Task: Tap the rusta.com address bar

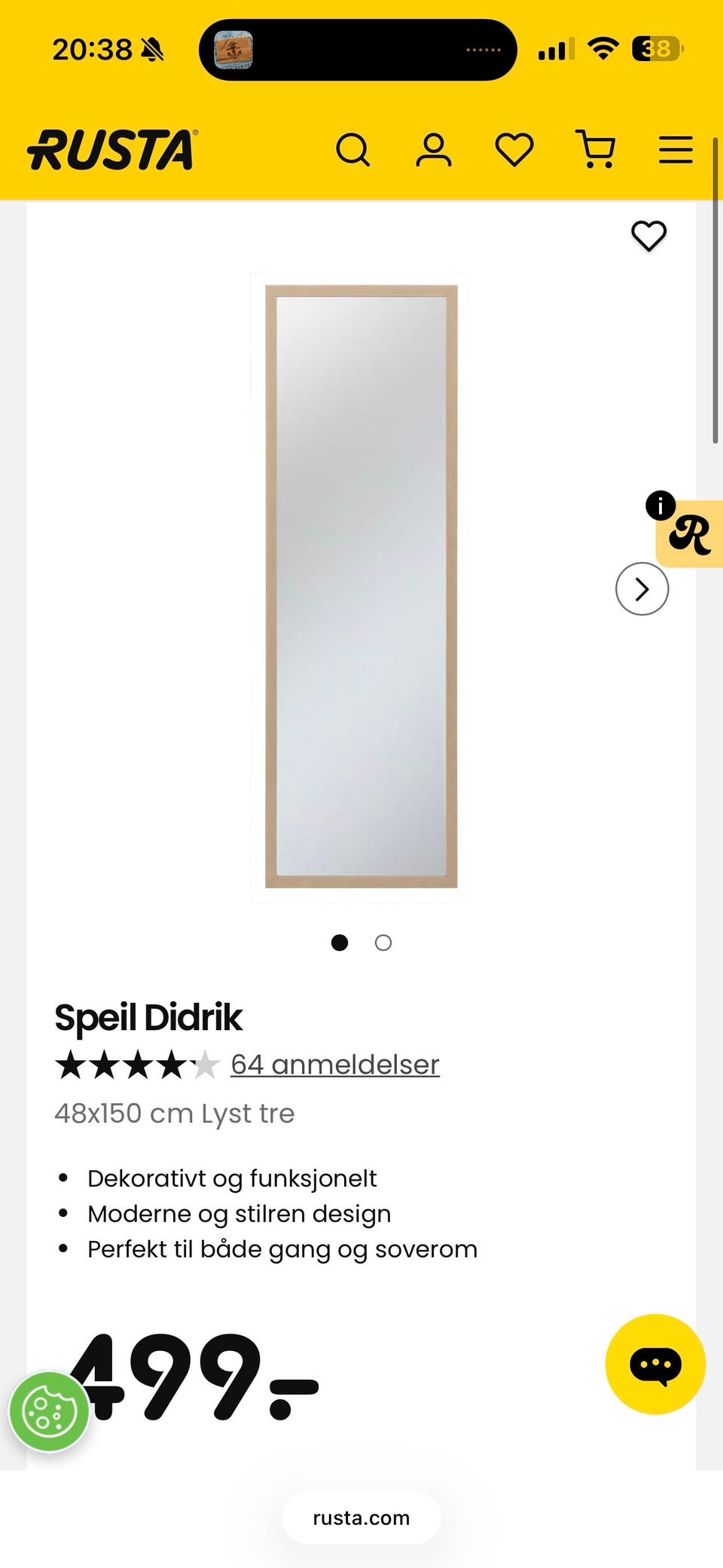Action: 361,1518
